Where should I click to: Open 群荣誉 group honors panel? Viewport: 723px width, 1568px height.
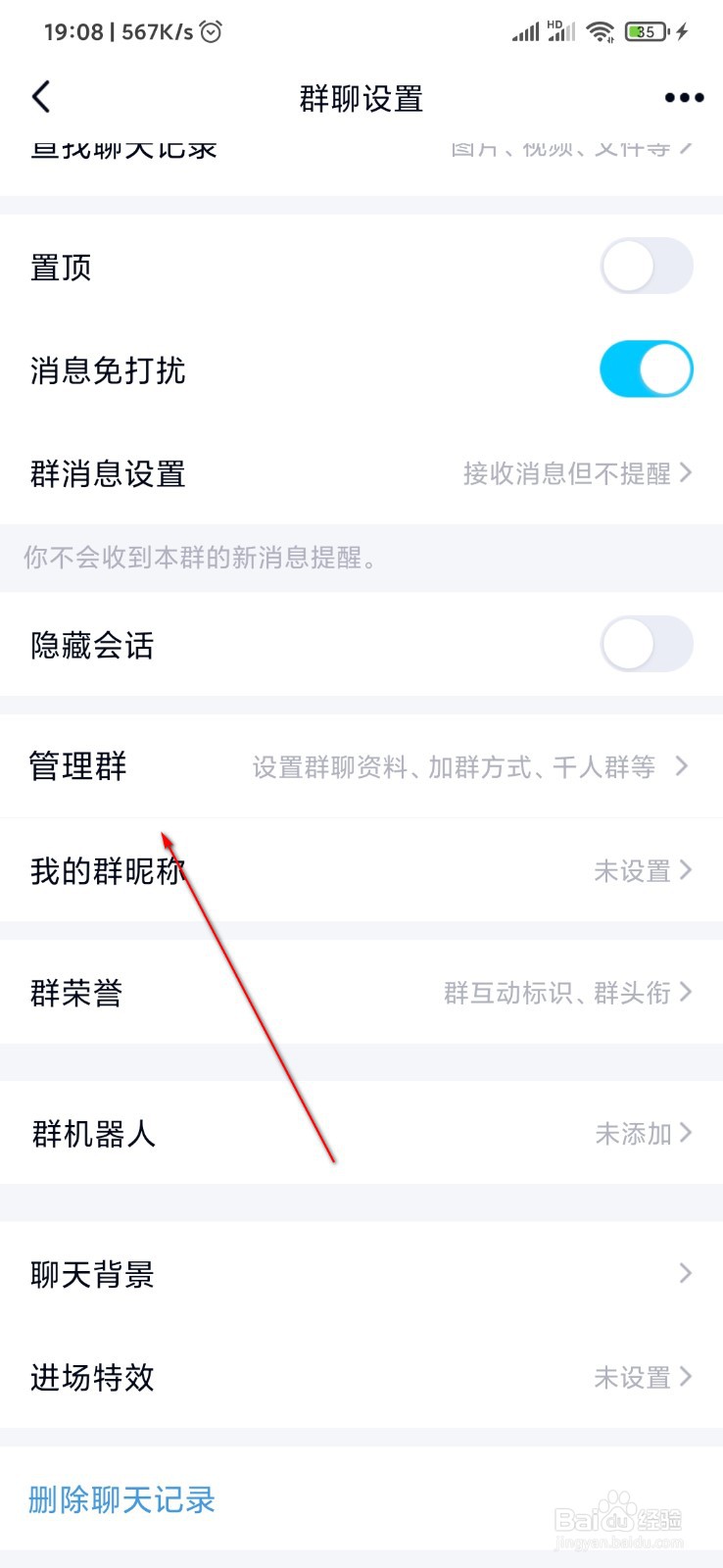click(361, 994)
